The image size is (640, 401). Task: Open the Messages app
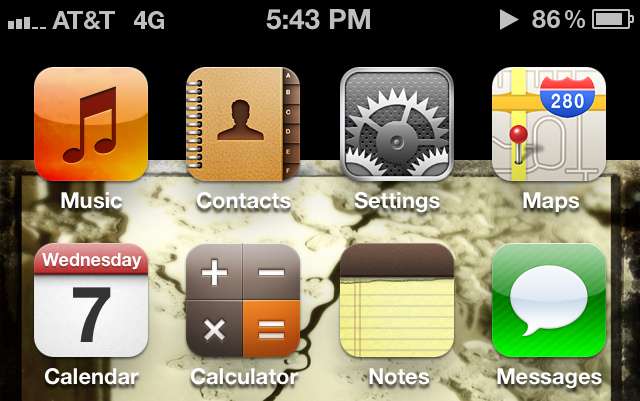pos(549,301)
